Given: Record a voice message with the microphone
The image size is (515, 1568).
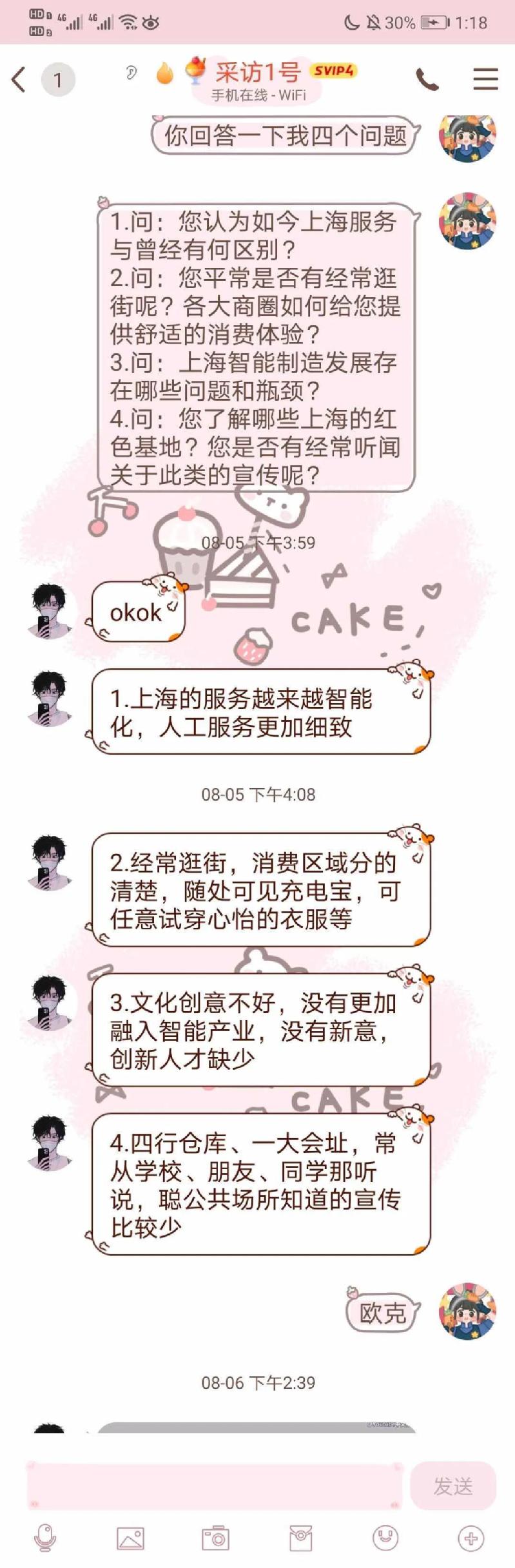Looking at the screenshot, I should tap(45, 1538).
